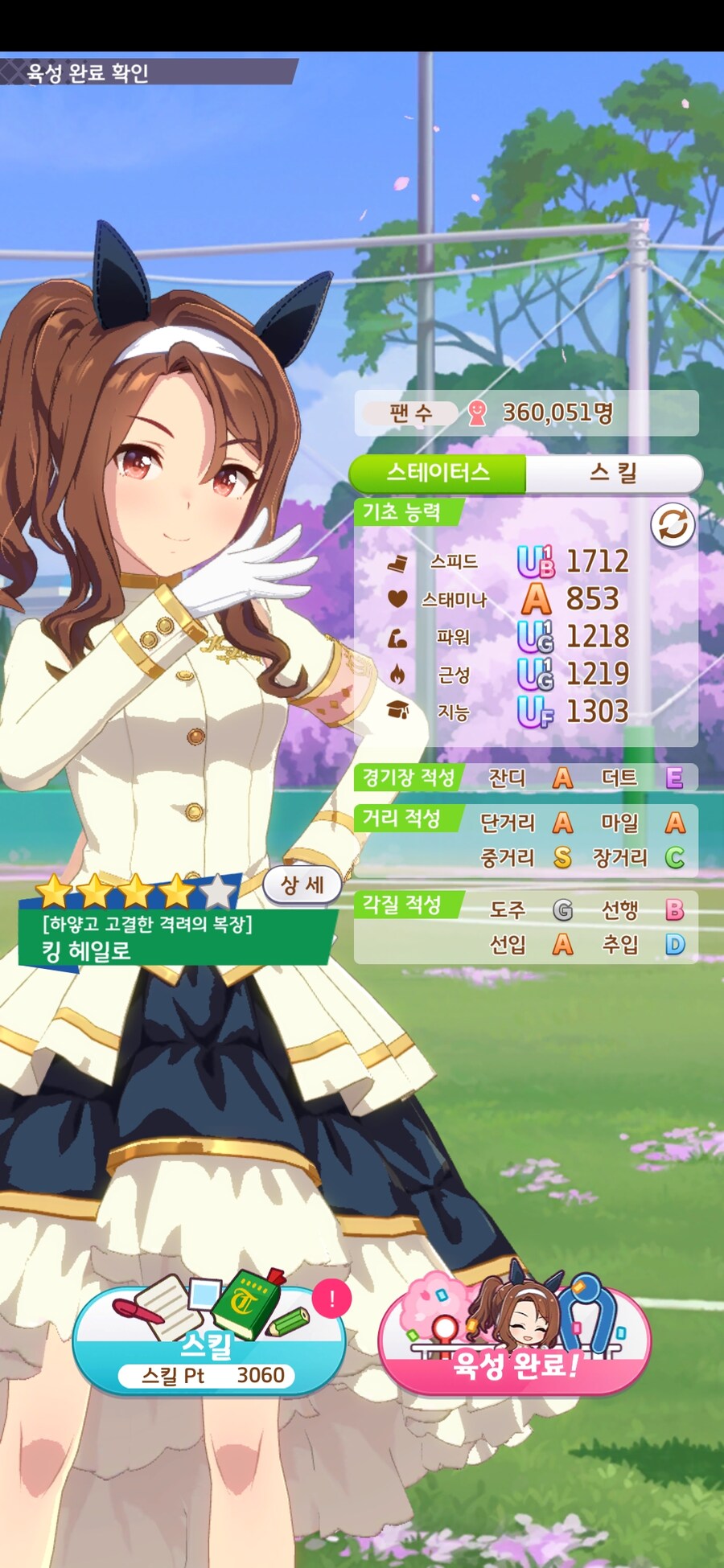Open the 스킬 button with 스킬 Pt 3060
The height and width of the screenshot is (1568, 724).
coord(209,1344)
